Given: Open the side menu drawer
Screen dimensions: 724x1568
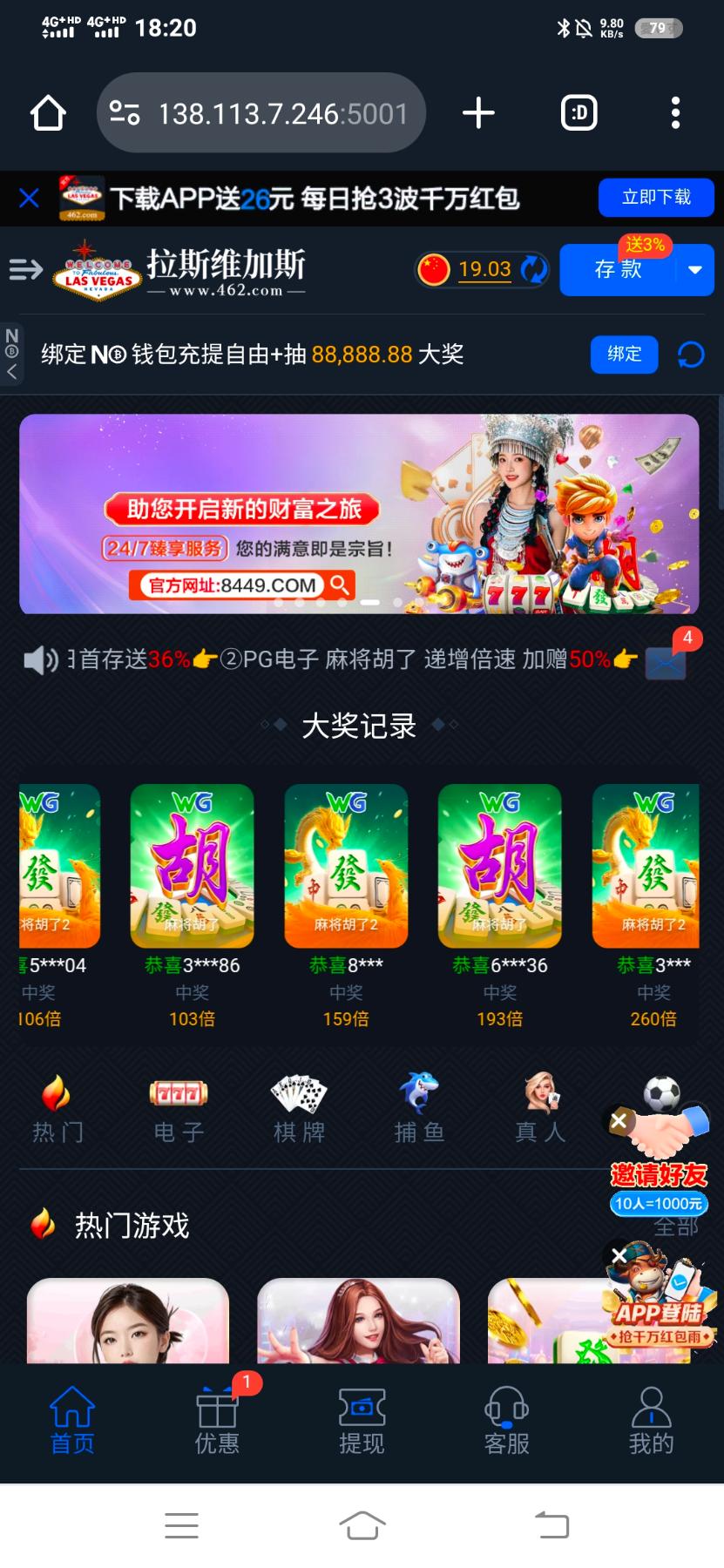Looking at the screenshot, I should [25, 270].
